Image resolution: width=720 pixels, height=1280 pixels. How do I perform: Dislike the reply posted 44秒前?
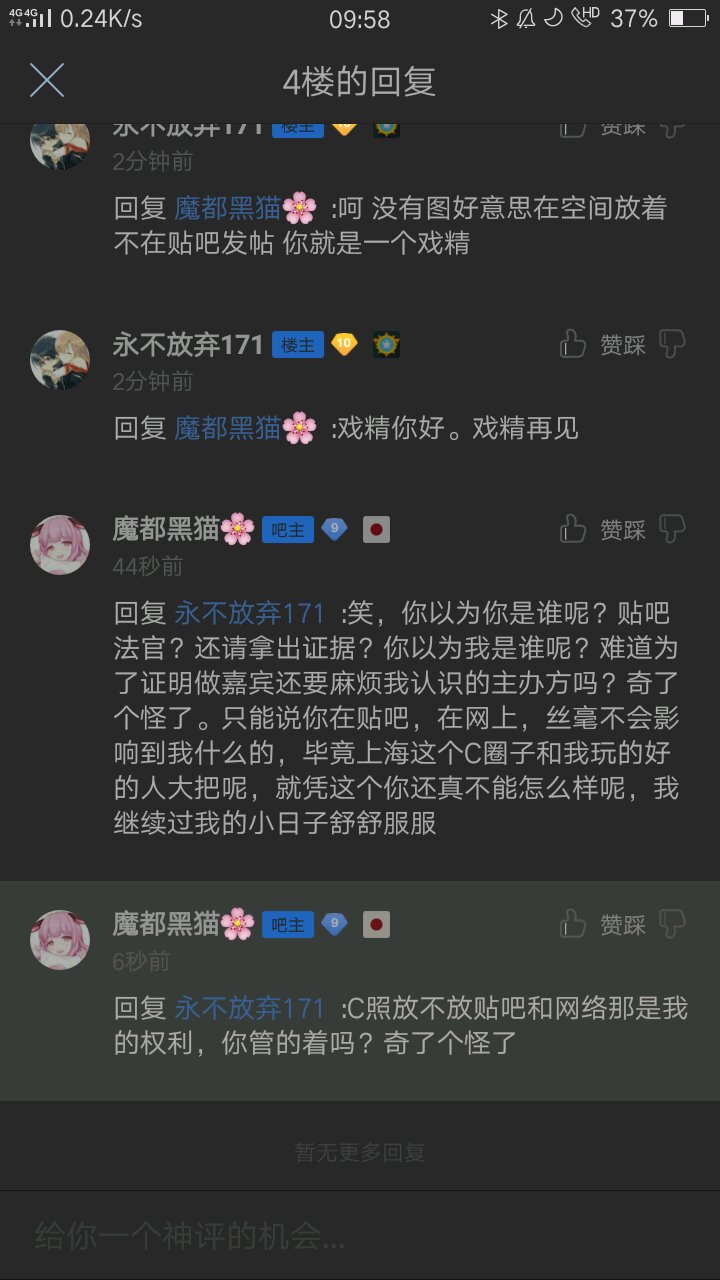[672, 528]
